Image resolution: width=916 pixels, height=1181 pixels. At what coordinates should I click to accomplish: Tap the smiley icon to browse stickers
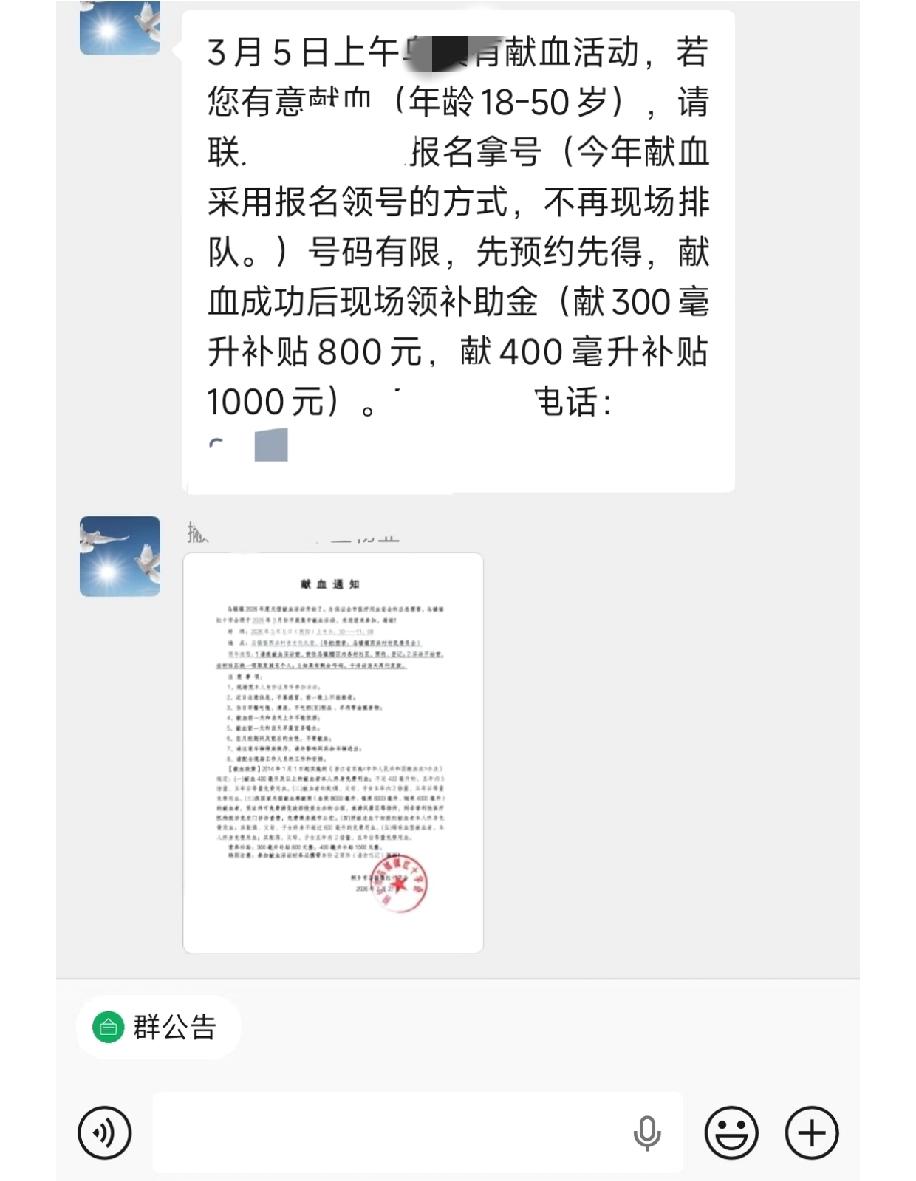click(731, 1131)
